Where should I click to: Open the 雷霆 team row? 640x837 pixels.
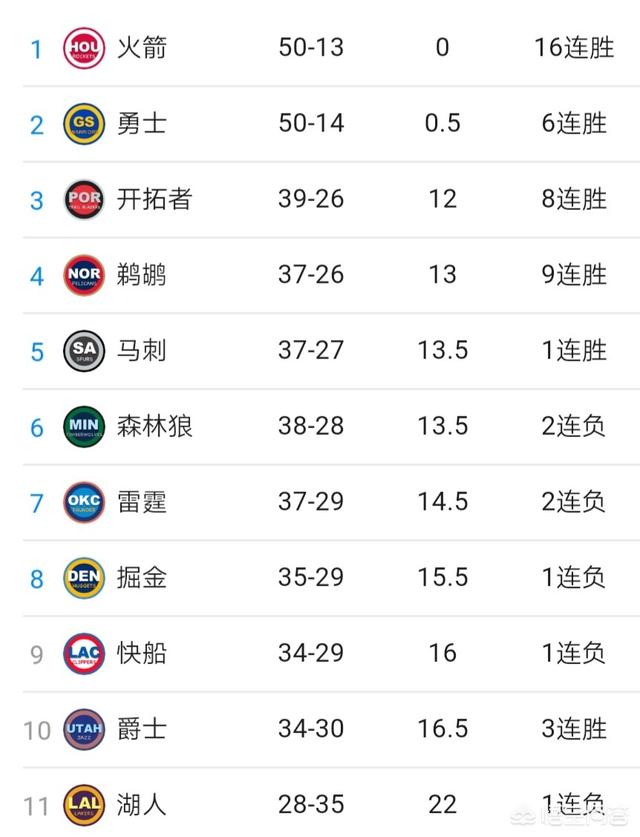[141, 502]
